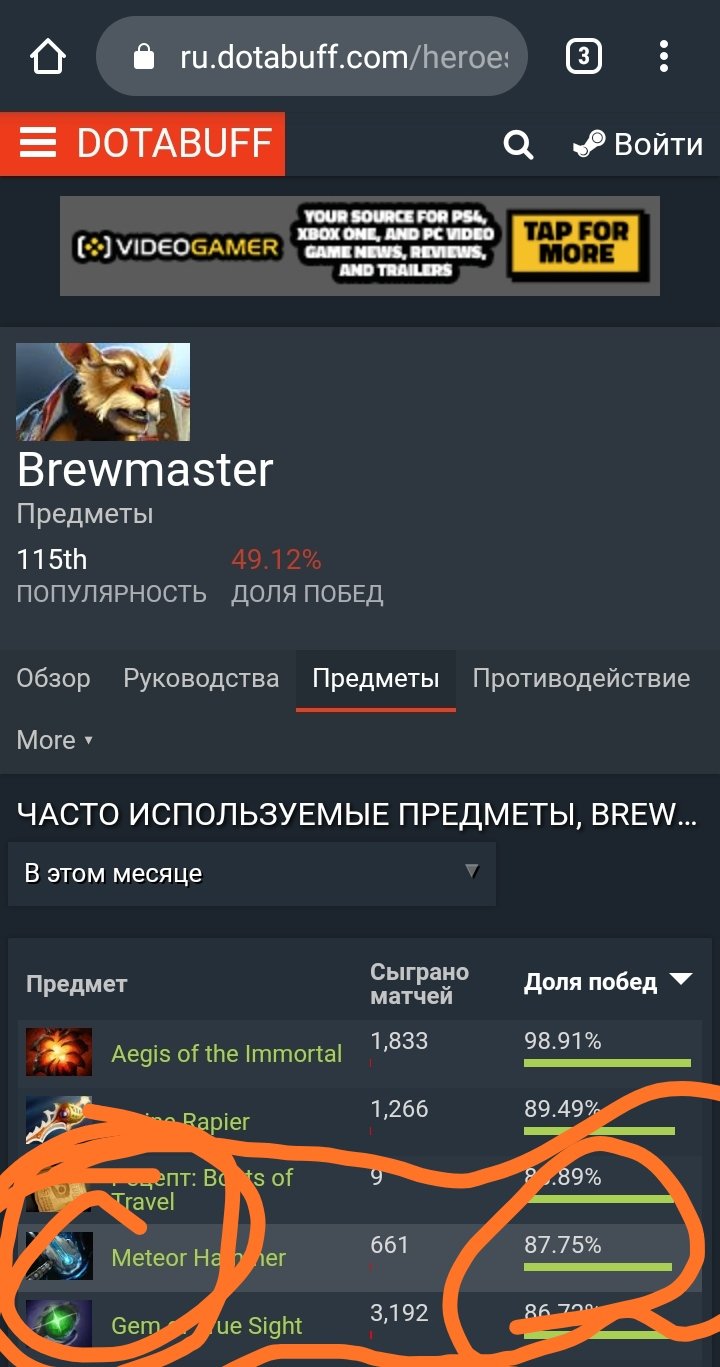Switch to the Обзор tab

pos(53,679)
